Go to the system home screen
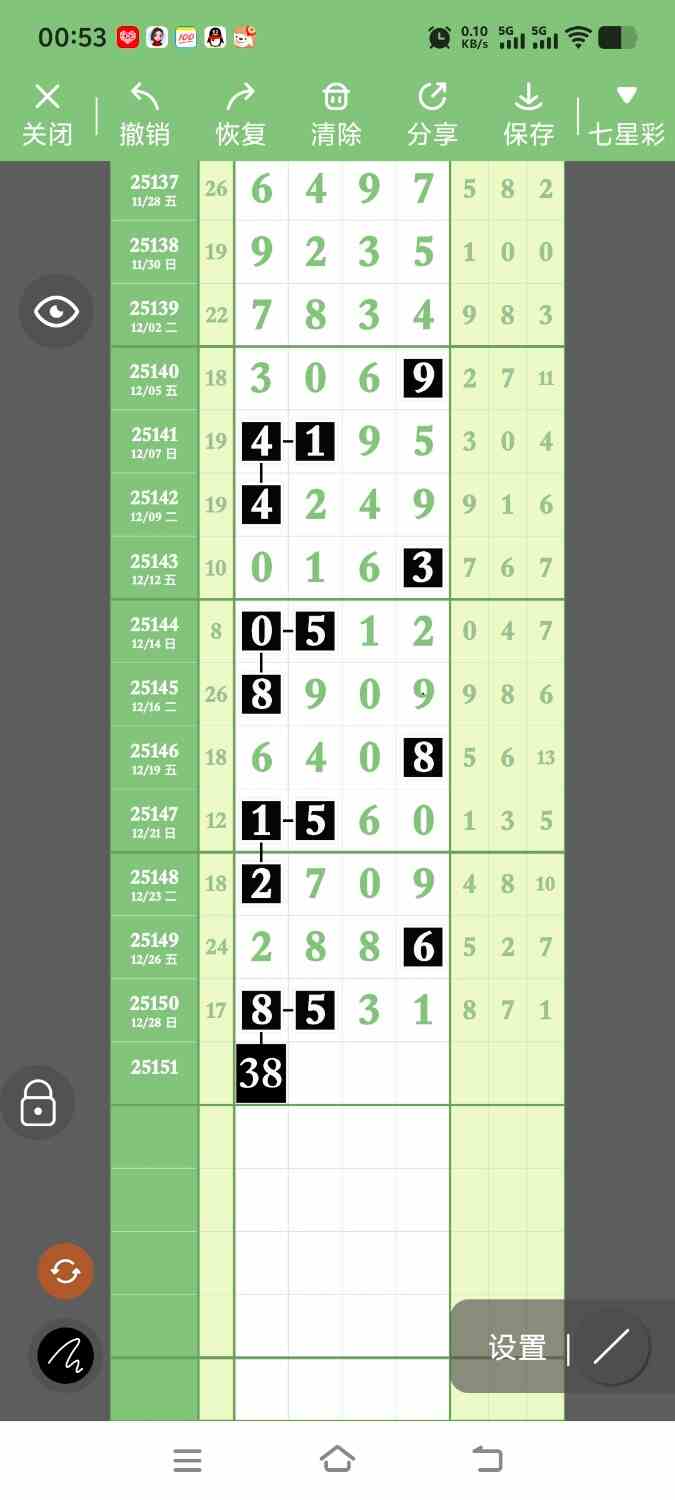 click(337, 1459)
